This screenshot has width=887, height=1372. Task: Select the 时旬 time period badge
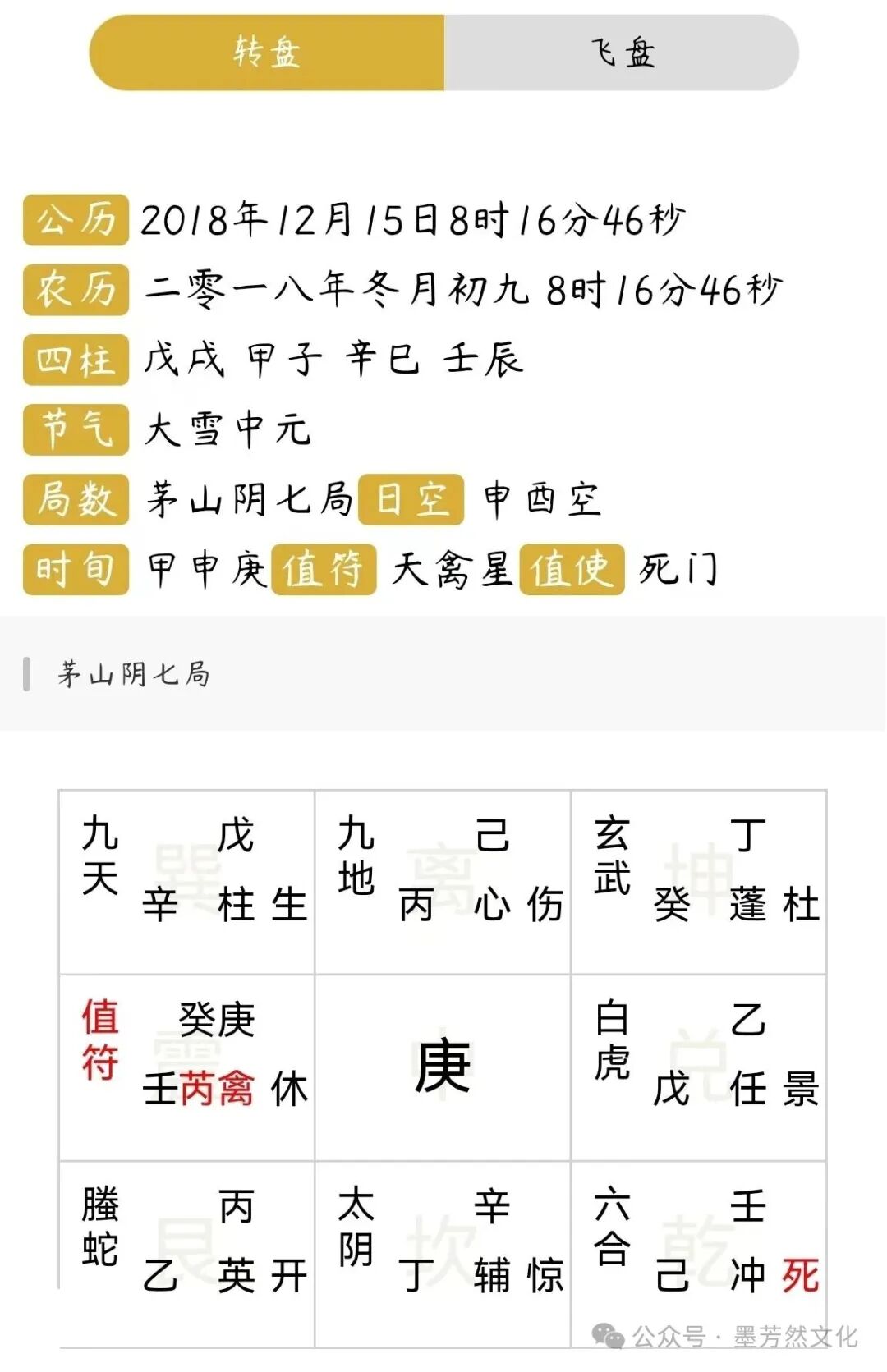[x=76, y=568]
